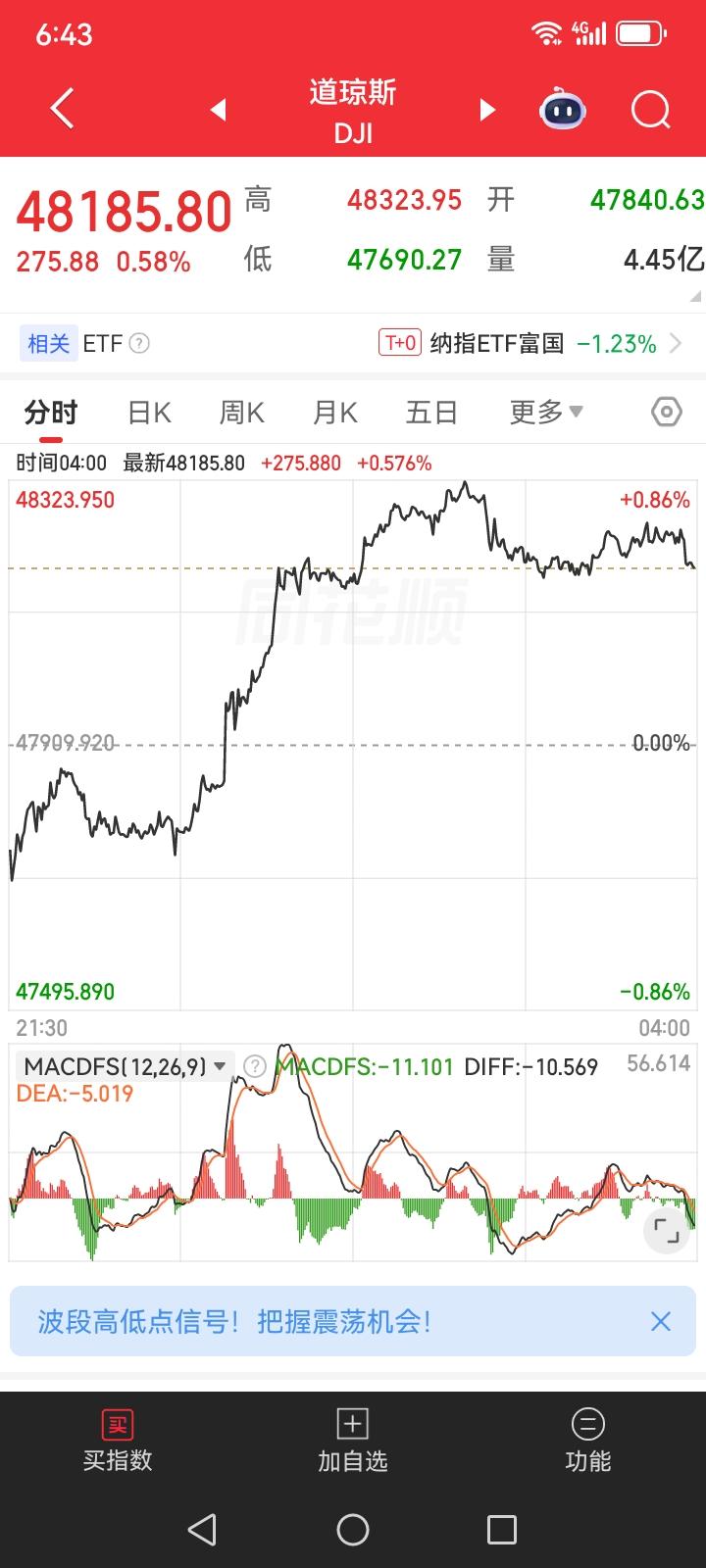Expand 纳指ETF富国 details via chevron
The image size is (706, 1568).
coord(675,343)
